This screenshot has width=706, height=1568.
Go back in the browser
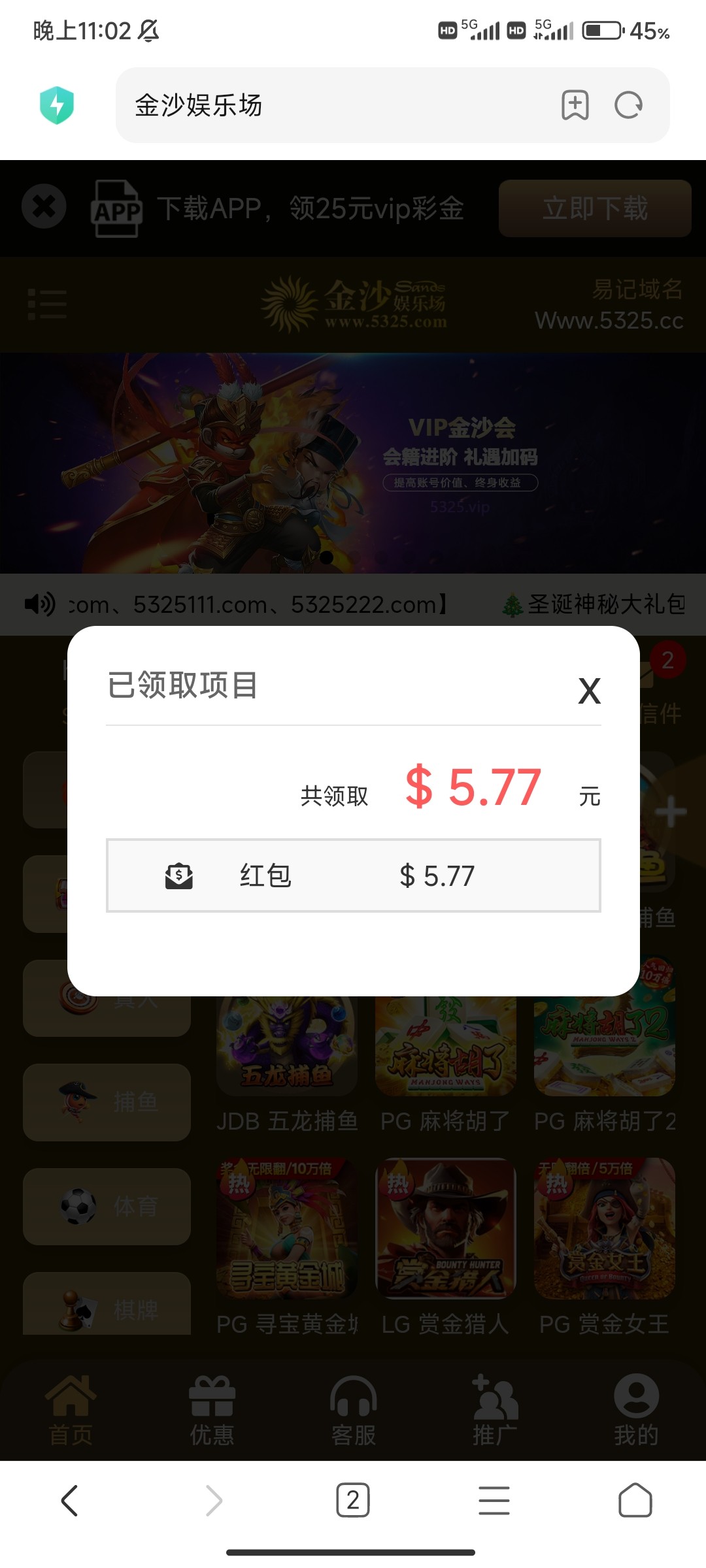point(69,1500)
